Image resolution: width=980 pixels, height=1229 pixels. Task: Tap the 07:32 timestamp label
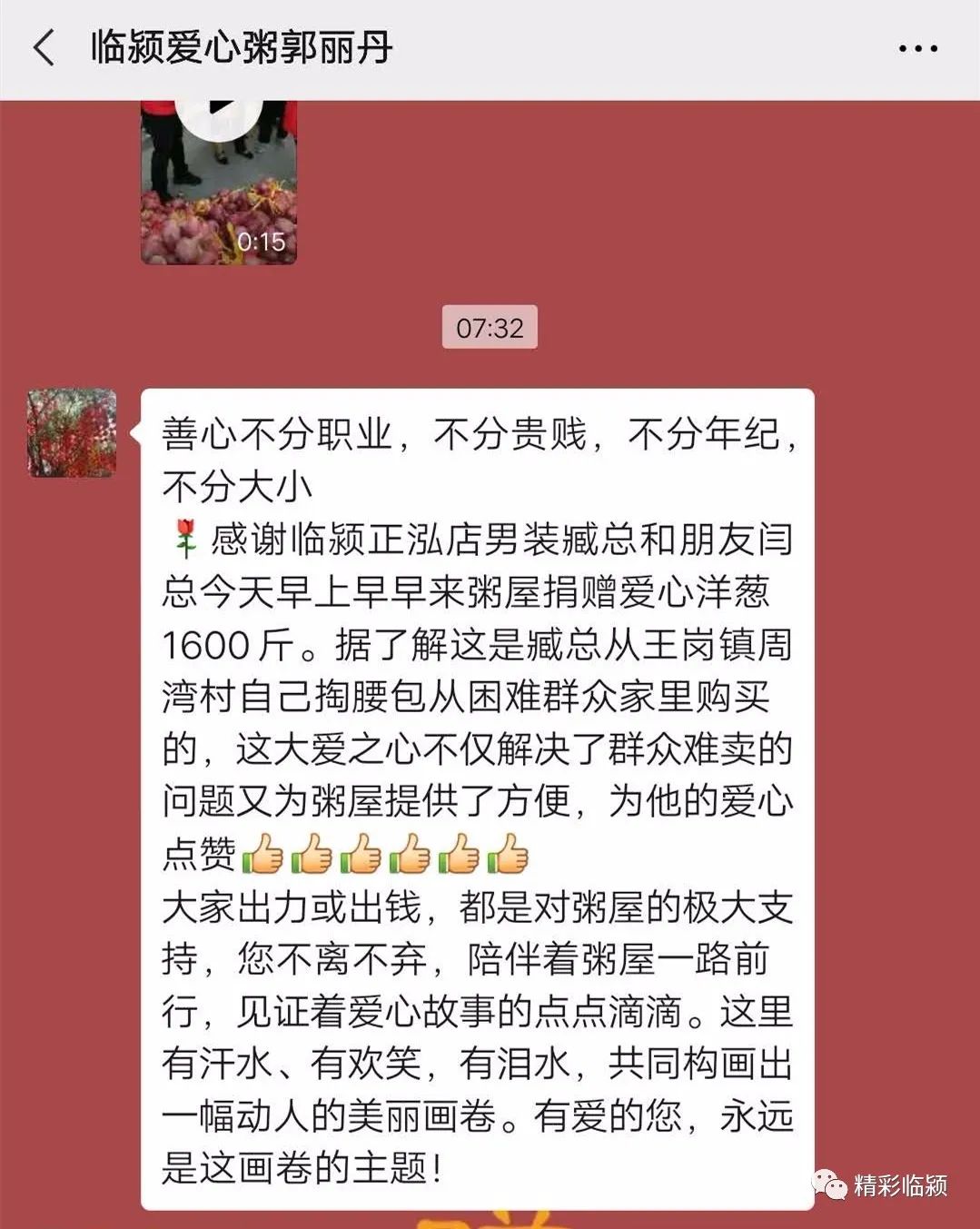coord(490,329)
